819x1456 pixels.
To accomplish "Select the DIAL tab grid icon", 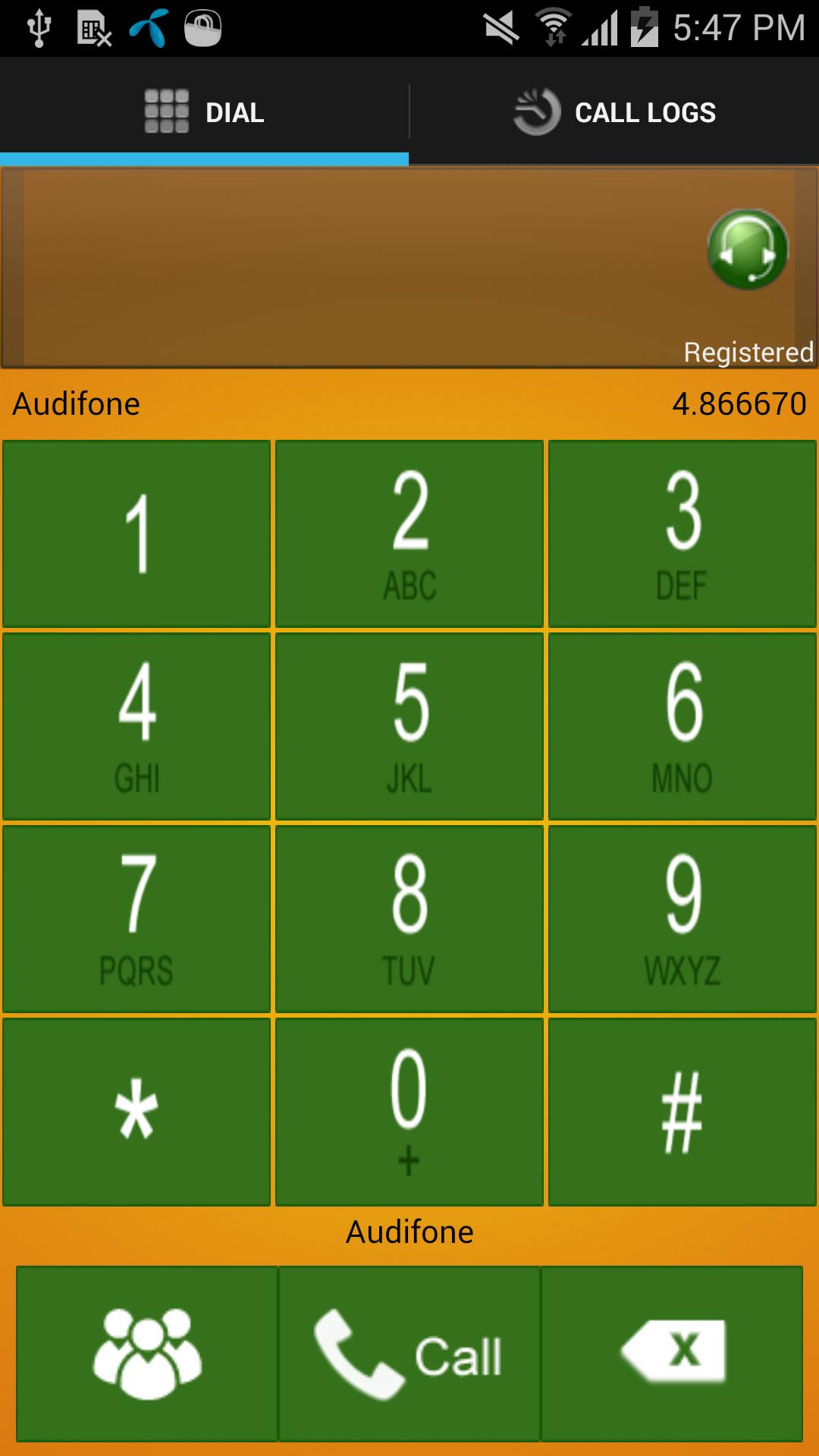I will tap(165, 111).
